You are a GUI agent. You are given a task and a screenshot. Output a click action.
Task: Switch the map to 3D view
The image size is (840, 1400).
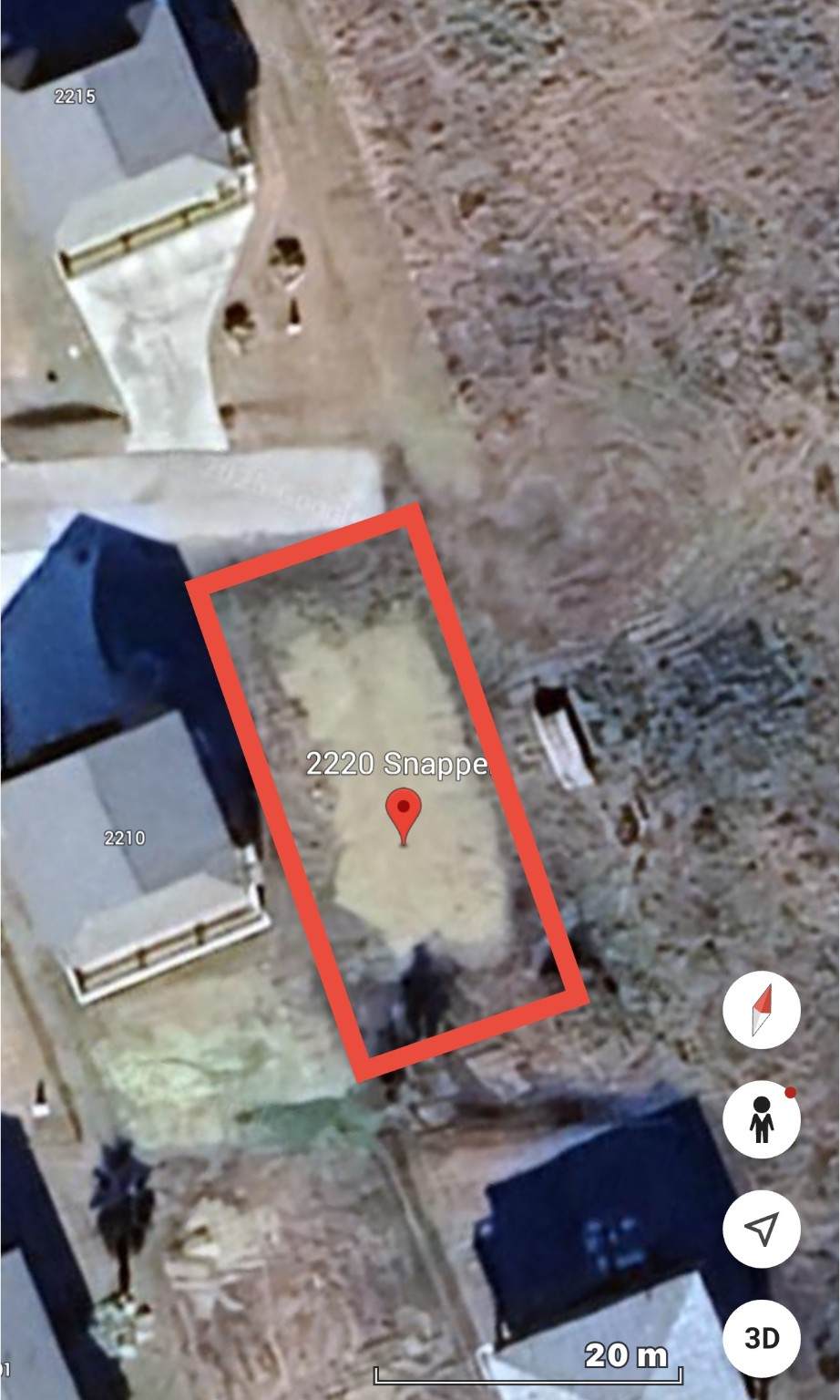click(762, 1337)
